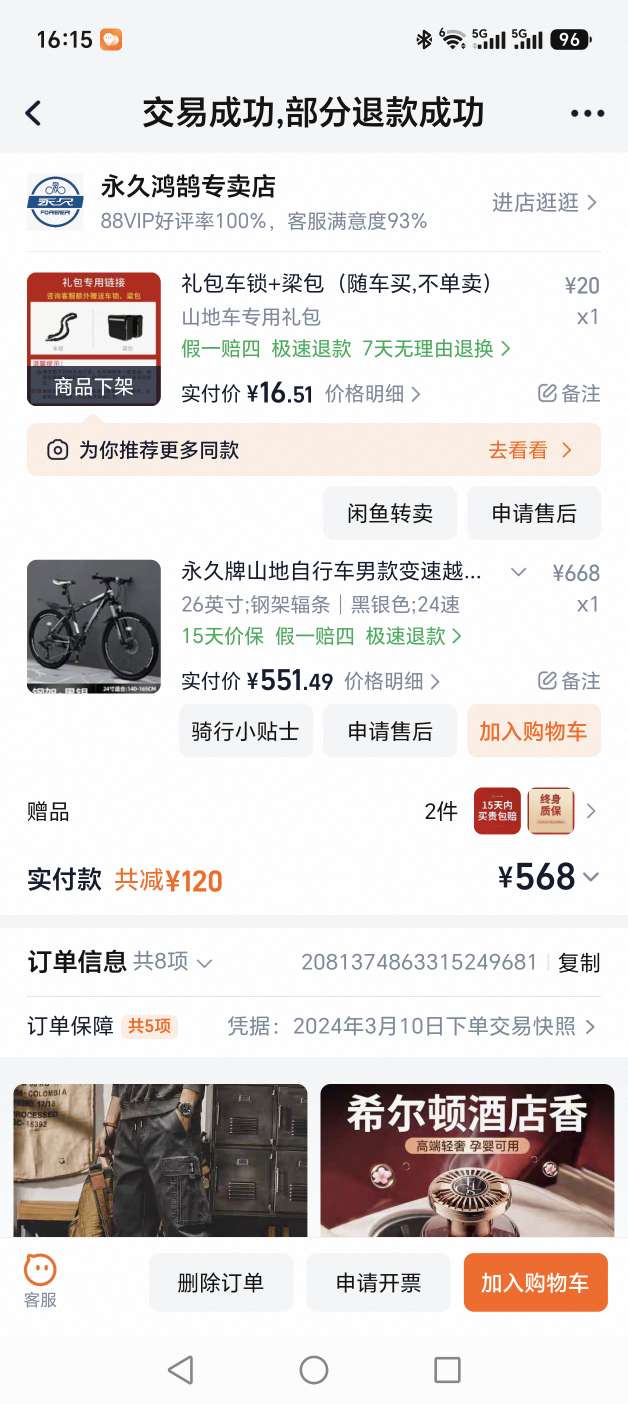Open 价格明细 for the mountain bike
The width and height of the screenshot is (628, 1404).
(x=392, y=682)
